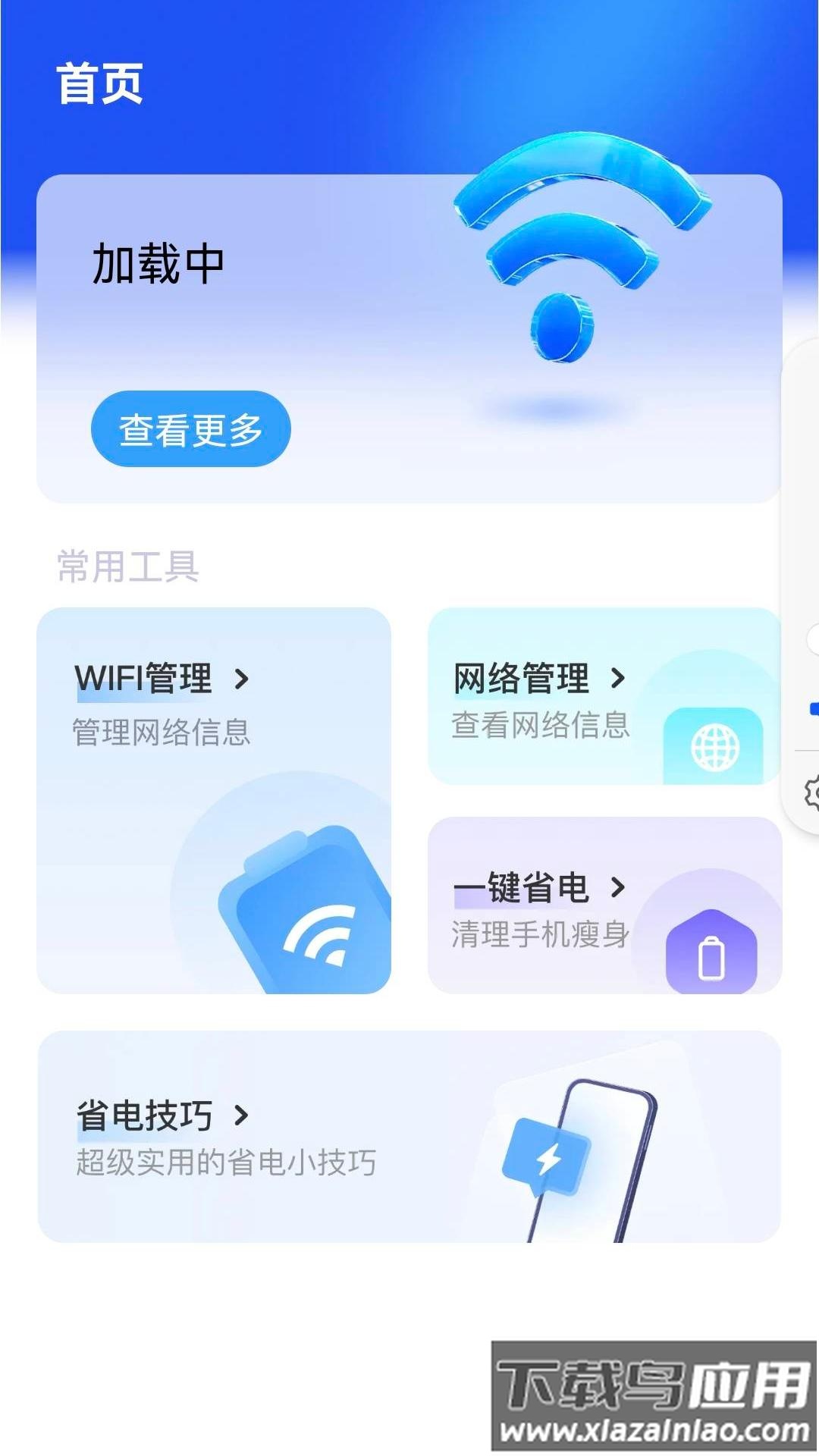Click the battery-WiFi icon in WIFI管理 card
This screenshot has width=819, height=1456.
coord(303,906)
